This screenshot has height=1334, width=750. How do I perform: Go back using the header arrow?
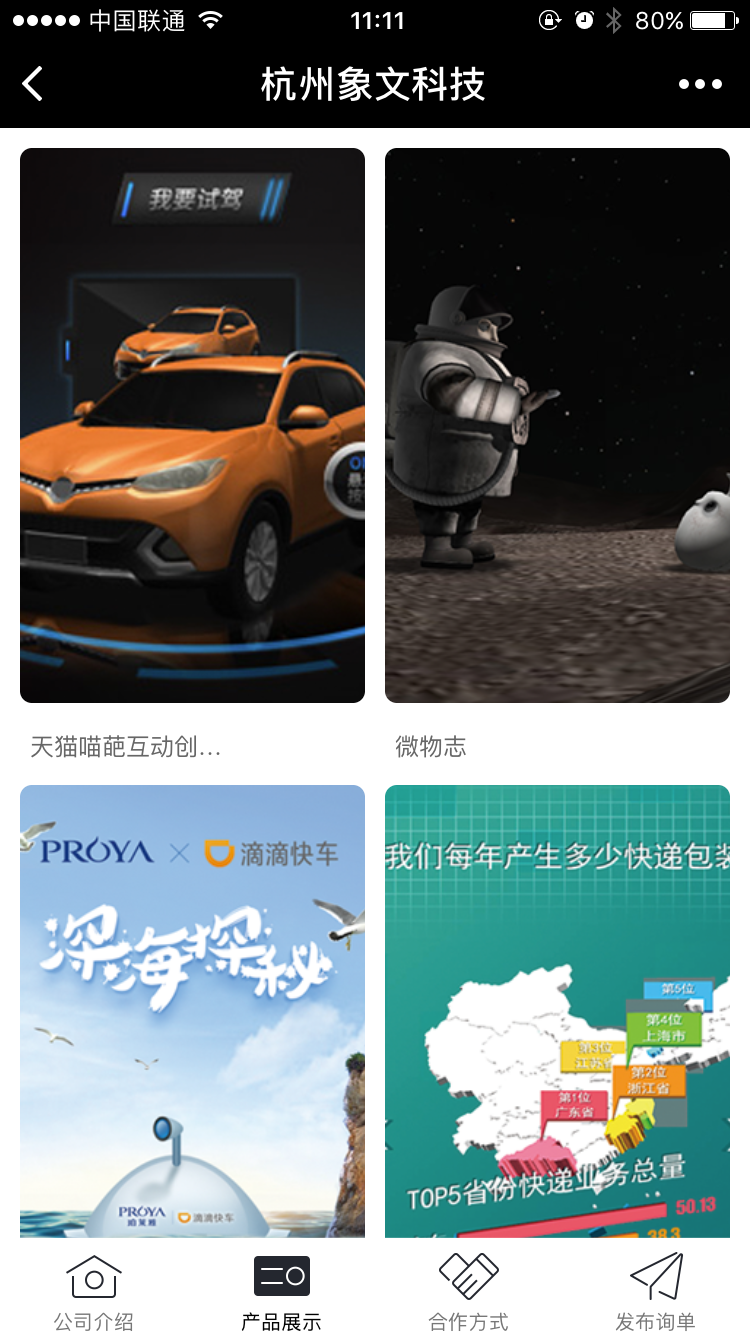33,84
